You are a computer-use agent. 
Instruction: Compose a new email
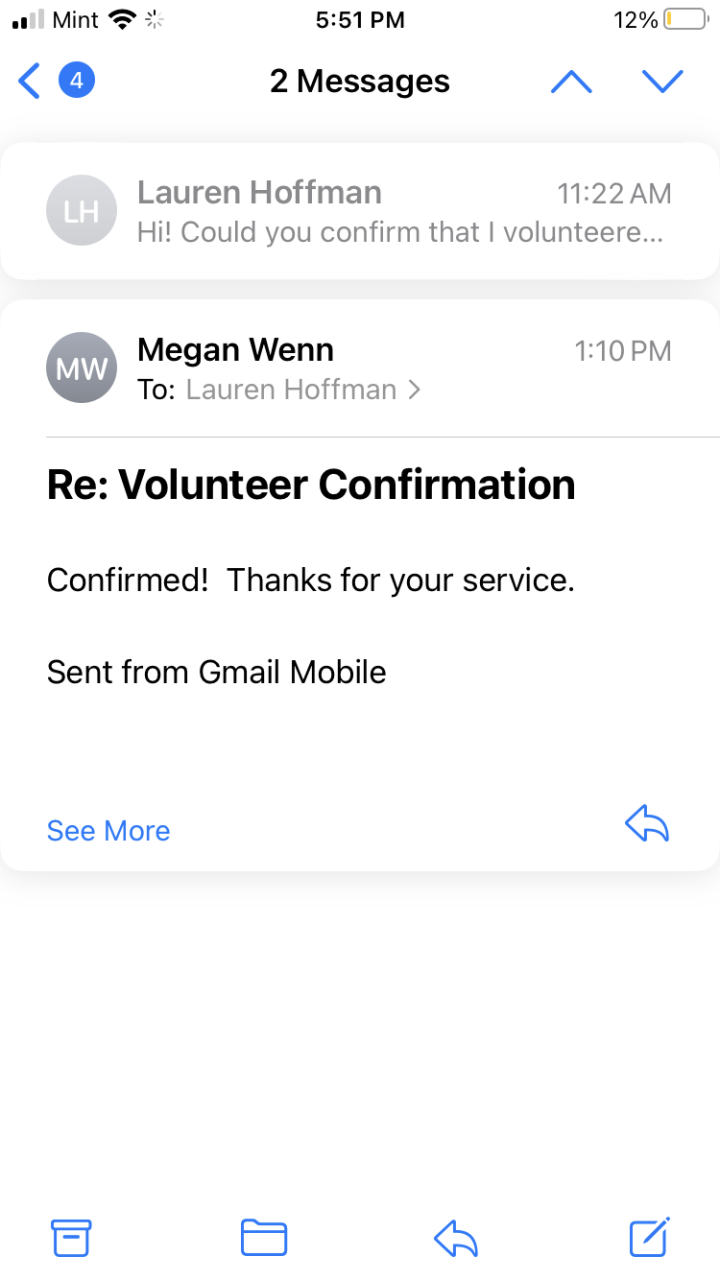pos(649,1237)
